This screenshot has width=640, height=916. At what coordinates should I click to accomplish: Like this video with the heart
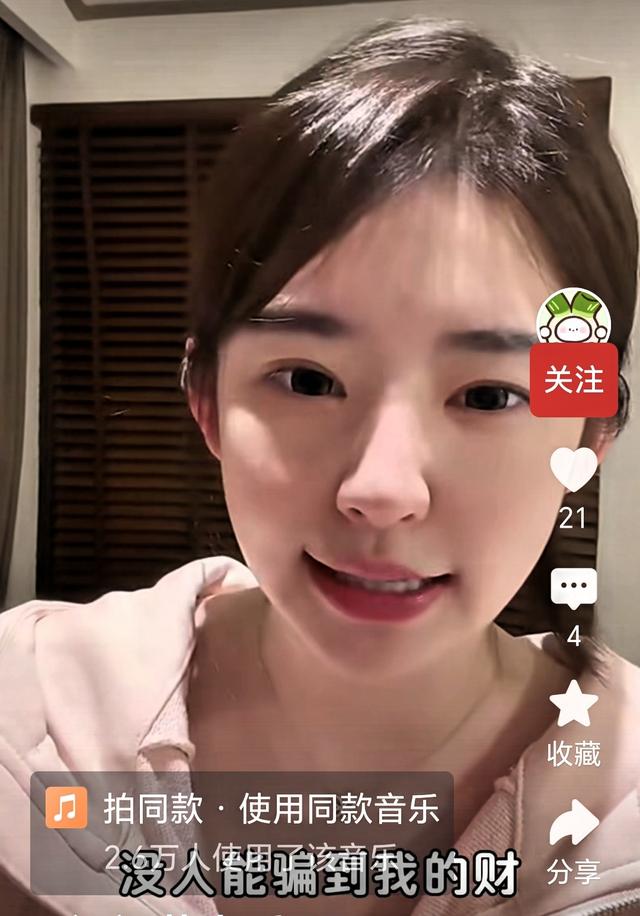(573, 469)
